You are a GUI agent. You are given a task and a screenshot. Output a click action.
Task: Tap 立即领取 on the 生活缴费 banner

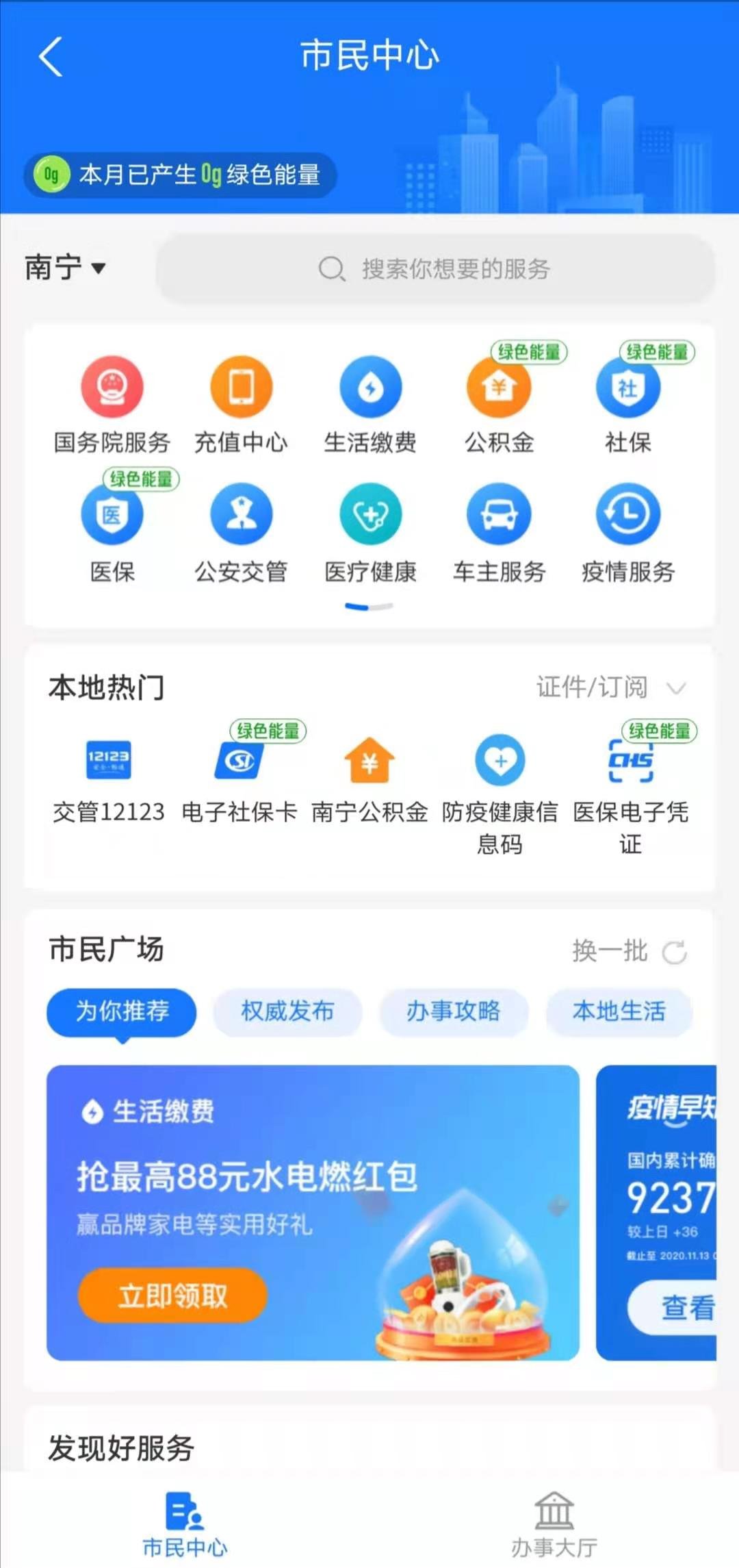[172, 1295]
